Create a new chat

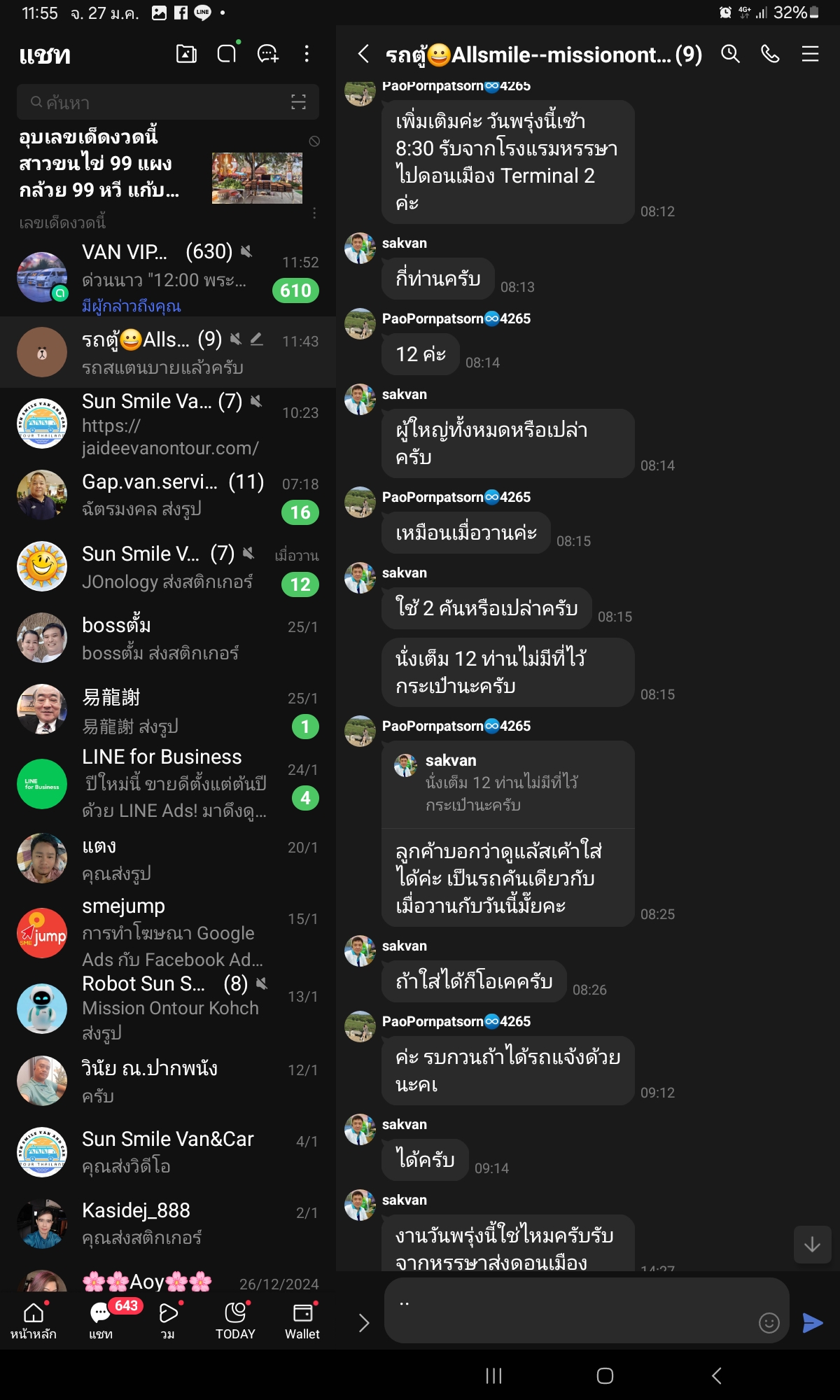[x=267, y=54]
